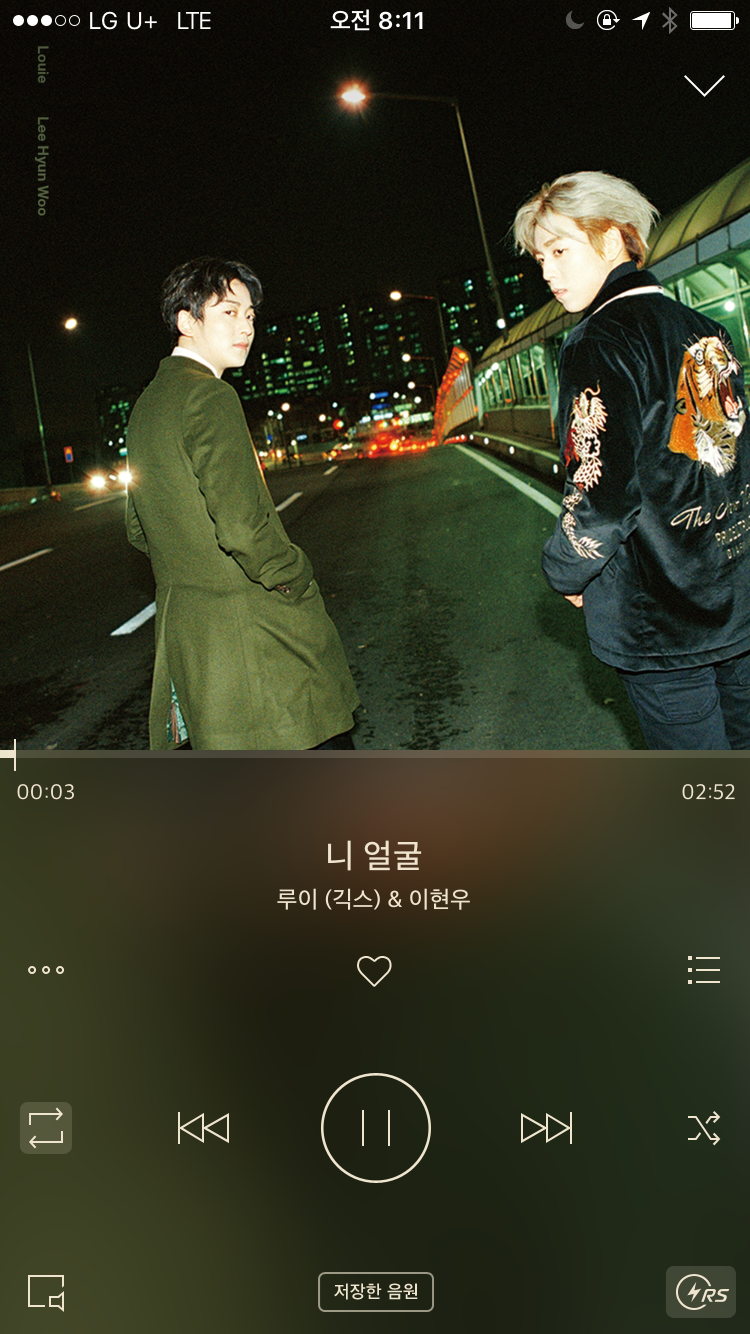Tap the 저장한 음원 button

tap(376, 1292)
